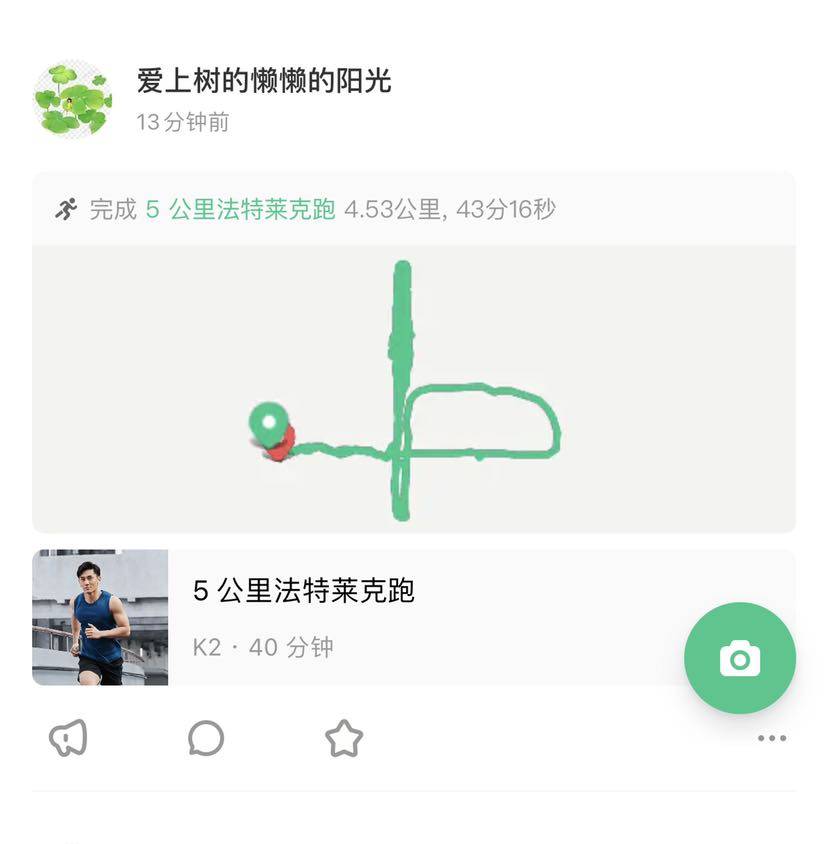Tap the green camera floating button

[x=739, y=658]
